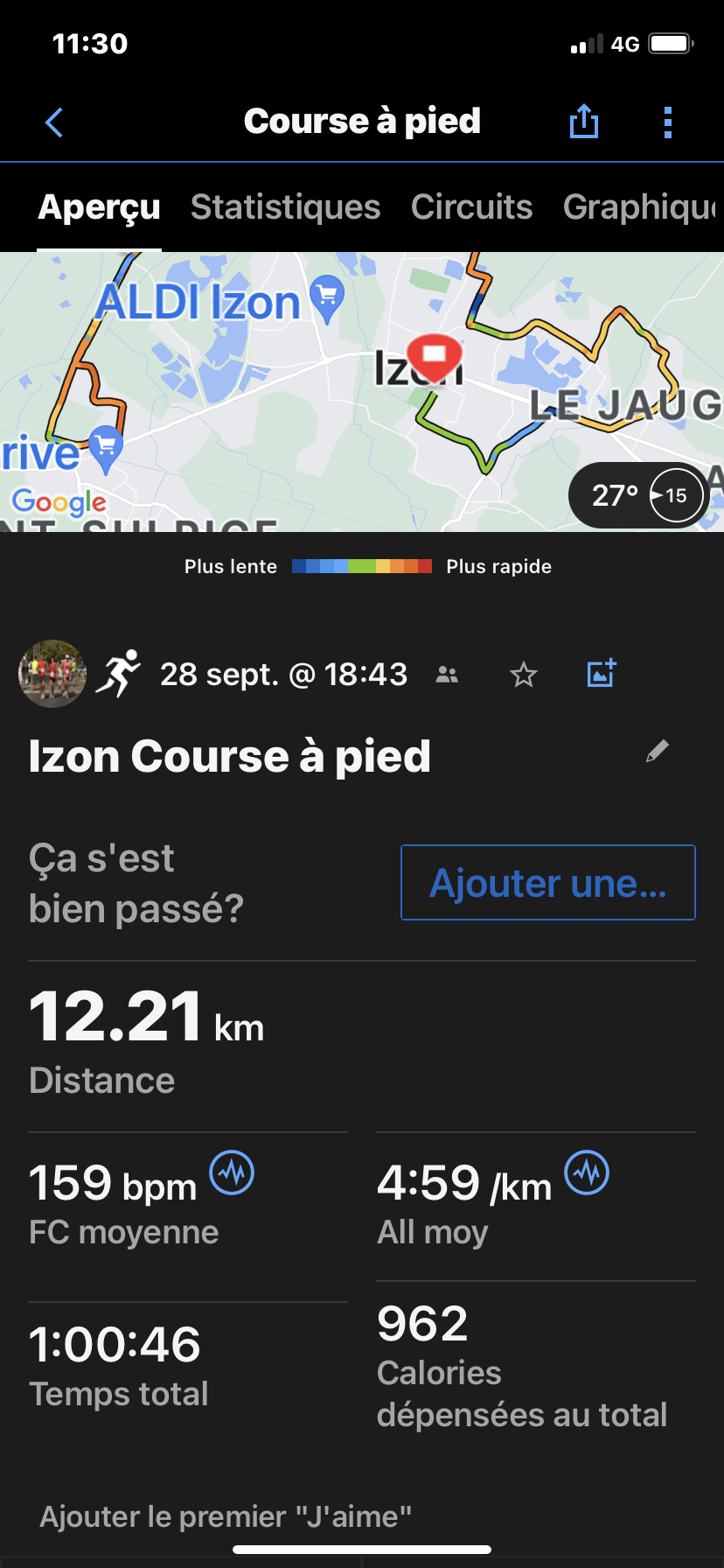Tap the 27° weather badge
This screenshot has width=724, height=1568.
pos(638,495)
